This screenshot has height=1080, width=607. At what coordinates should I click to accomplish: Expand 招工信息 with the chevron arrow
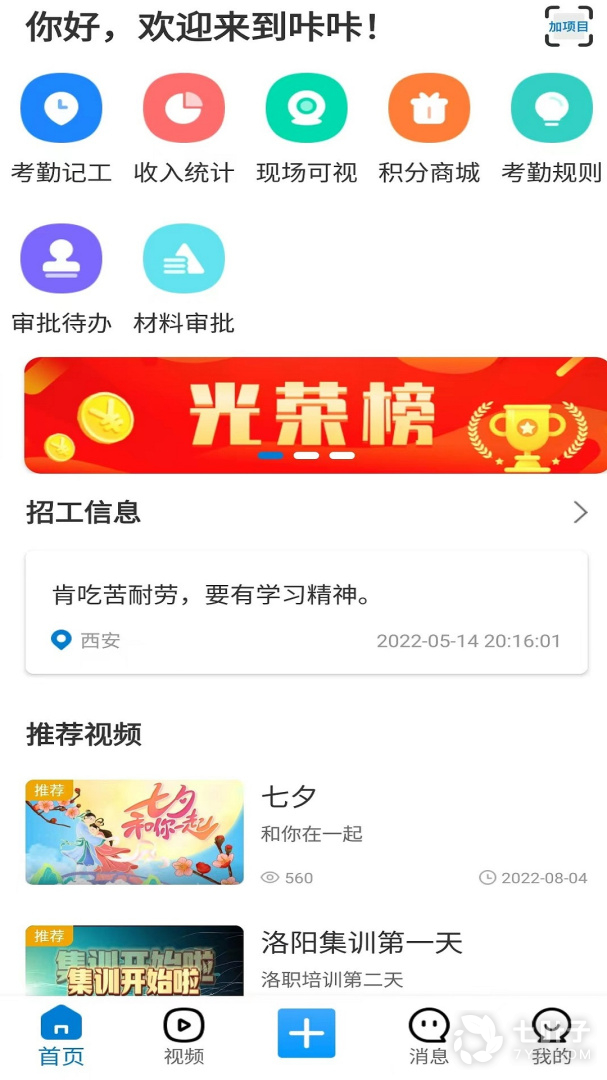click(x=580, y=513)
